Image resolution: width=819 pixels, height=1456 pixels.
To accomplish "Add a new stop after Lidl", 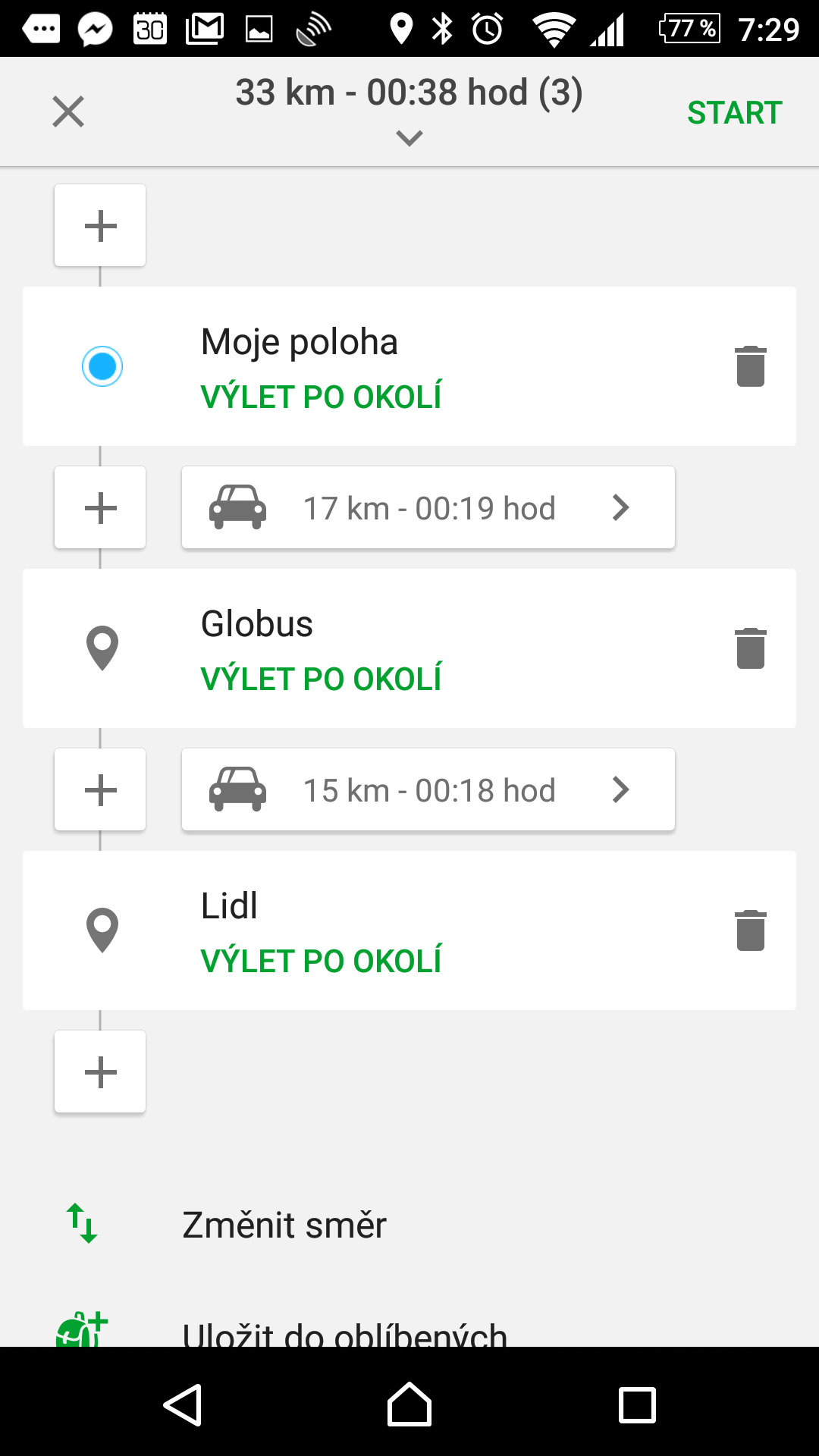I will (x=100, y=1072).
